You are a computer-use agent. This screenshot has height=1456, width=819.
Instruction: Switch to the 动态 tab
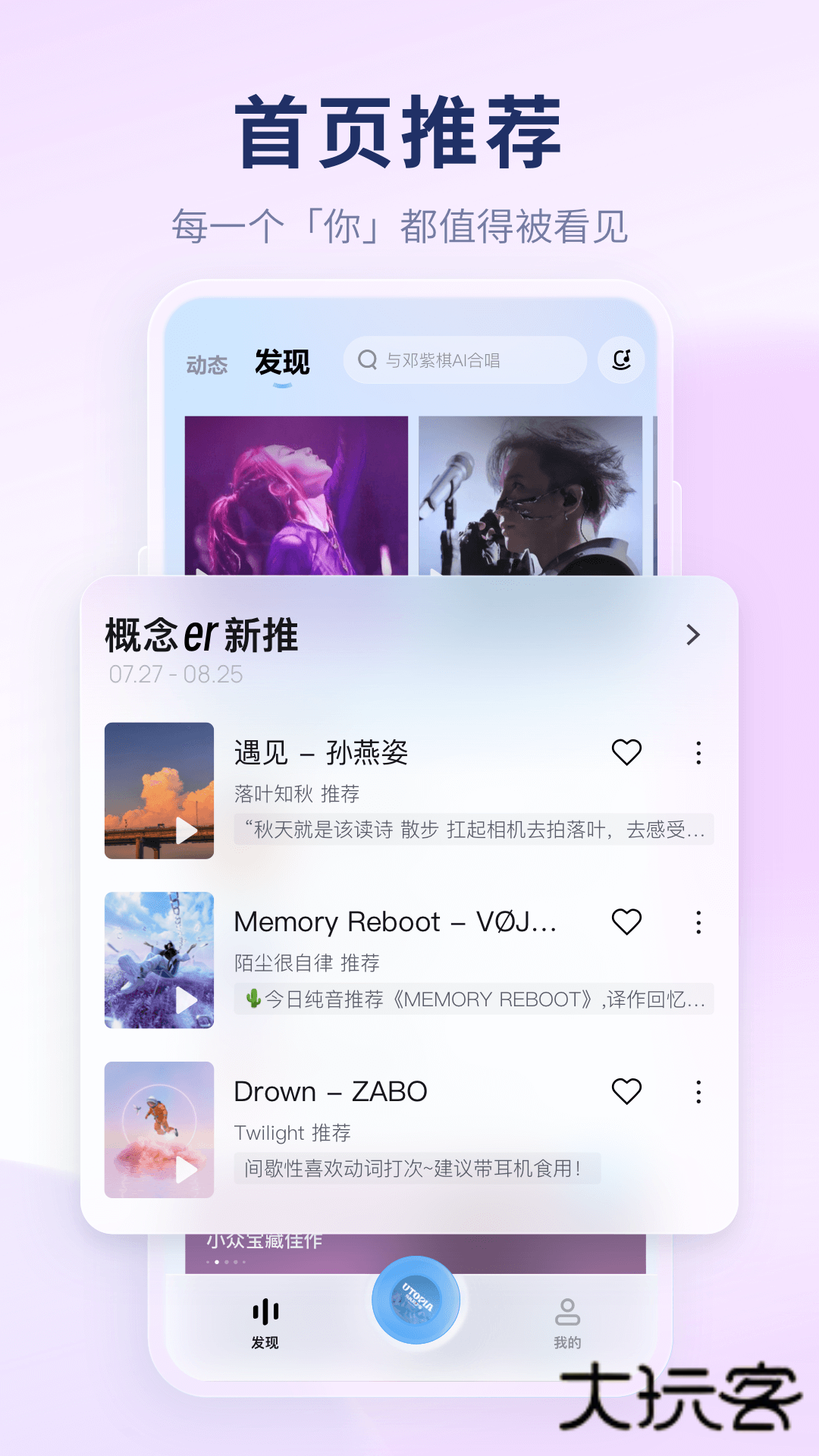(x=207, y=364)
